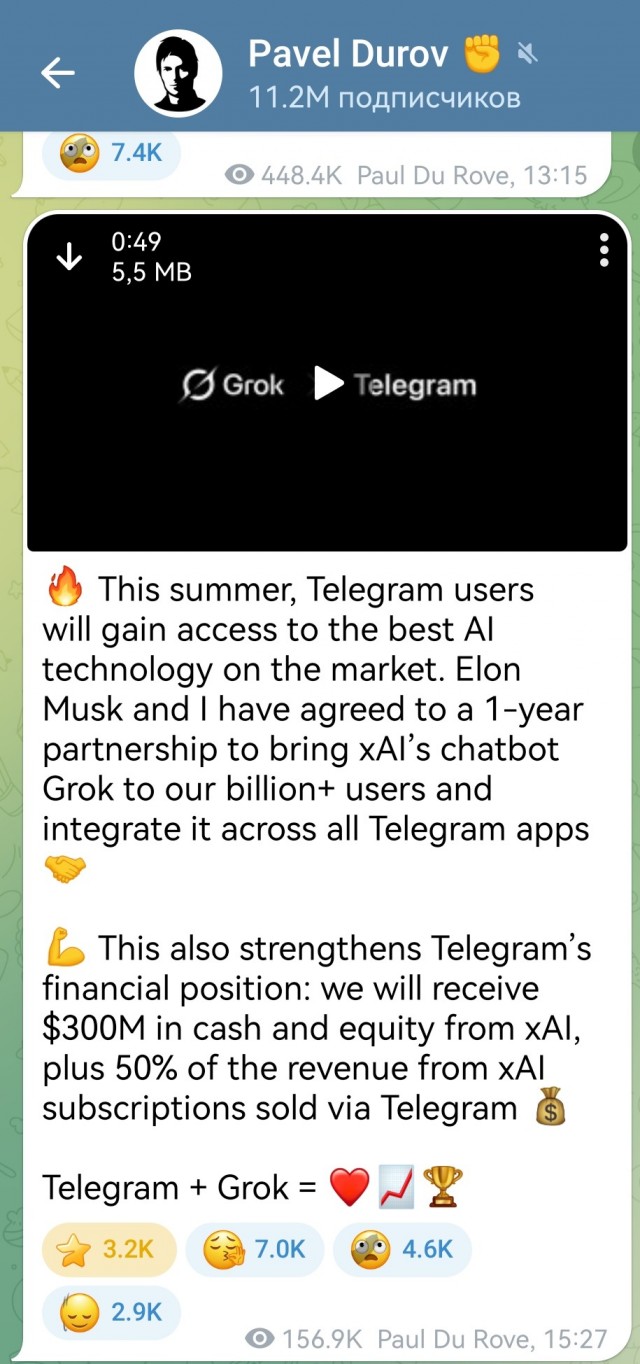This screenshot has width=640, height=1364.
Task: Tap the 4.6K dizzy-face reaction
Action: tap(401, 1249)
